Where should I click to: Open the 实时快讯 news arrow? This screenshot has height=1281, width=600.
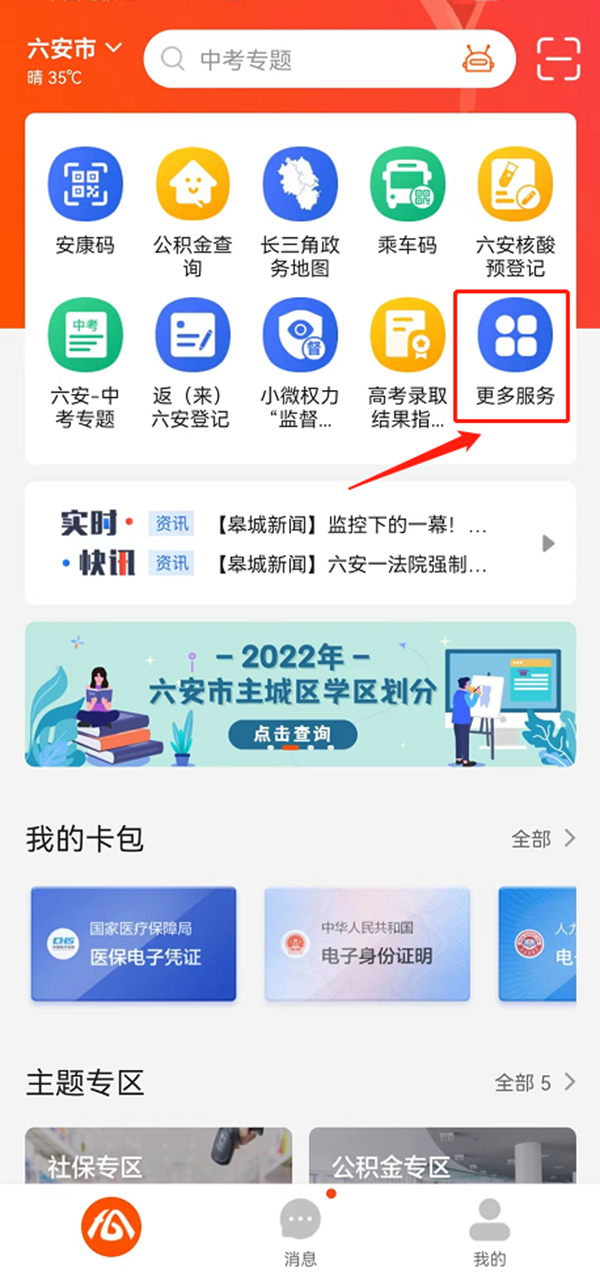tap(547, 543)
